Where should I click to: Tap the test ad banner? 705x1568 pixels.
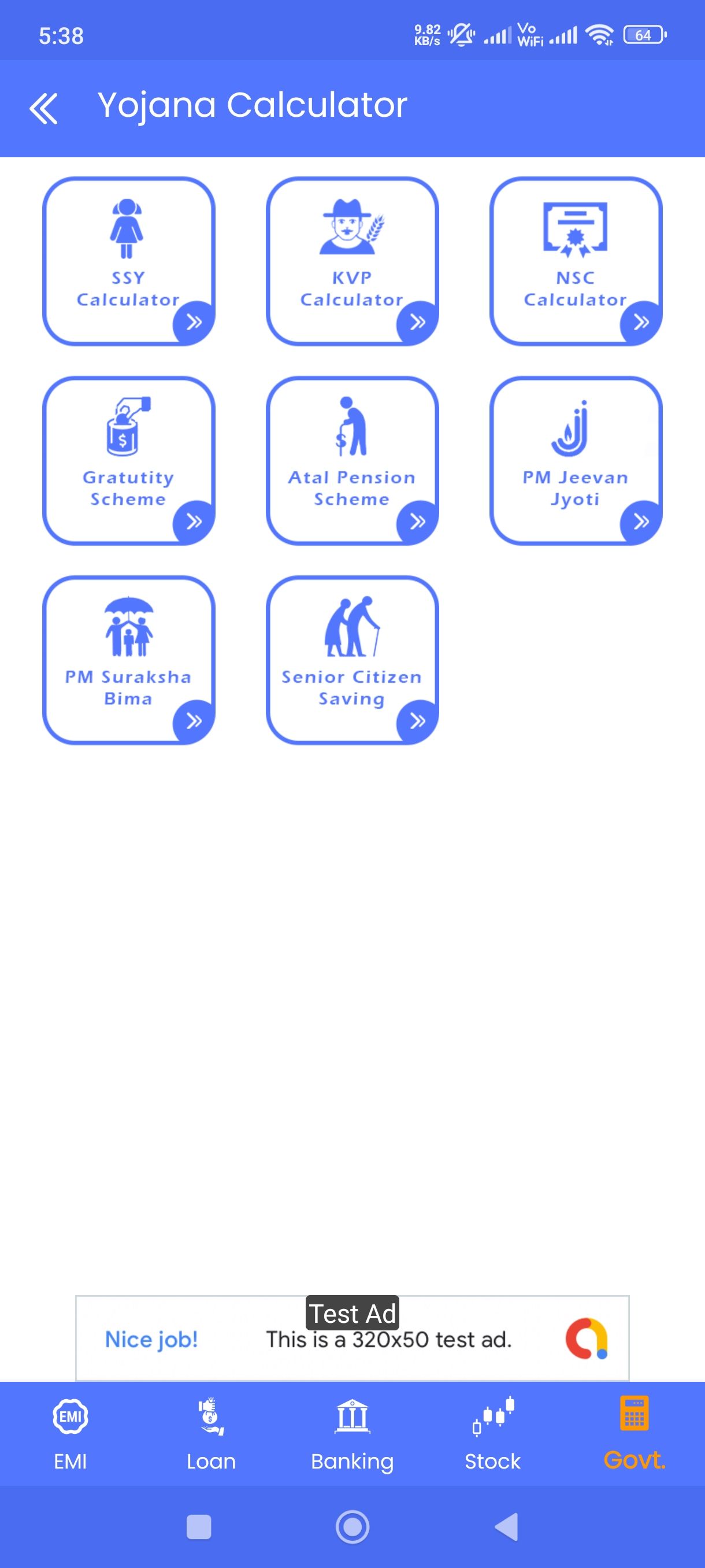[352, 1338]
